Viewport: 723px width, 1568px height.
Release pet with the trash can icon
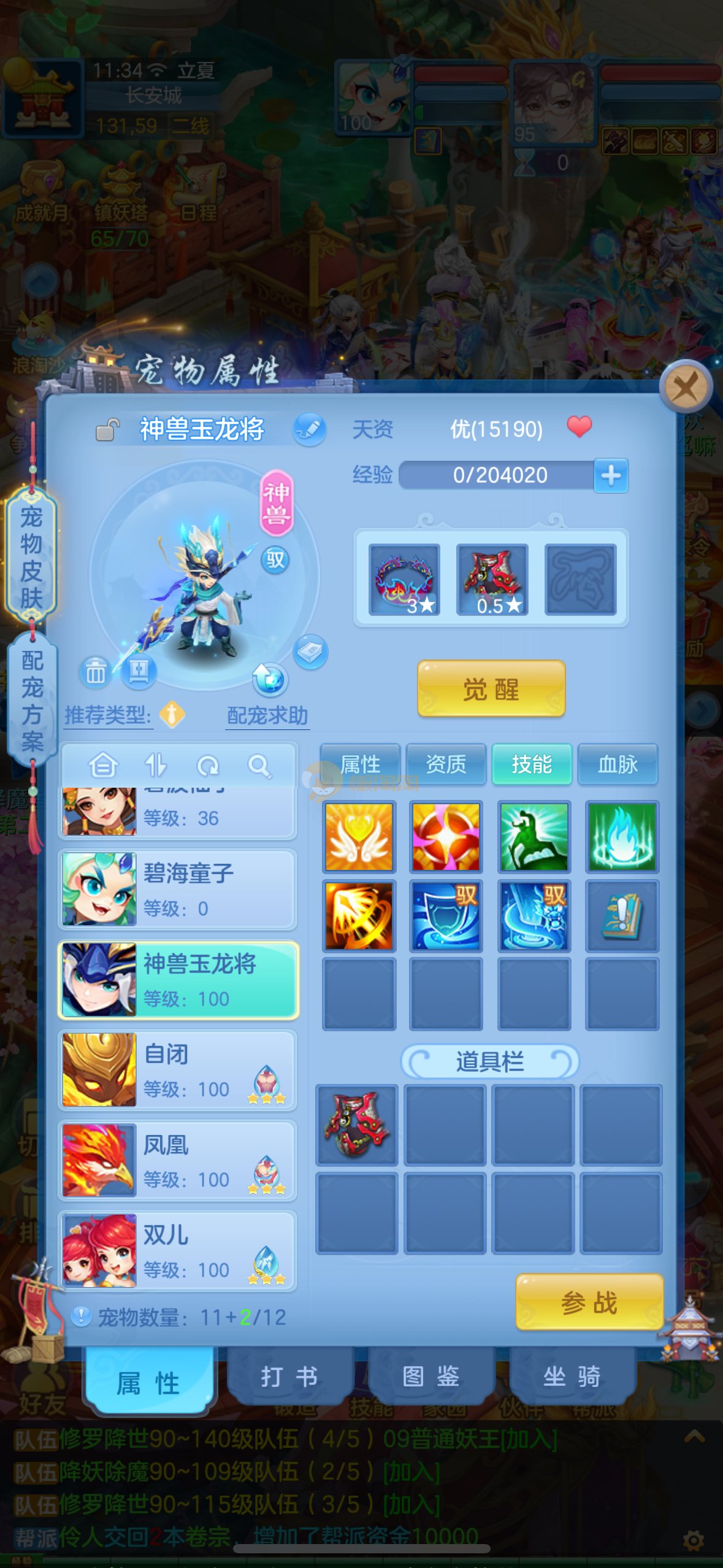coord(95,672)
